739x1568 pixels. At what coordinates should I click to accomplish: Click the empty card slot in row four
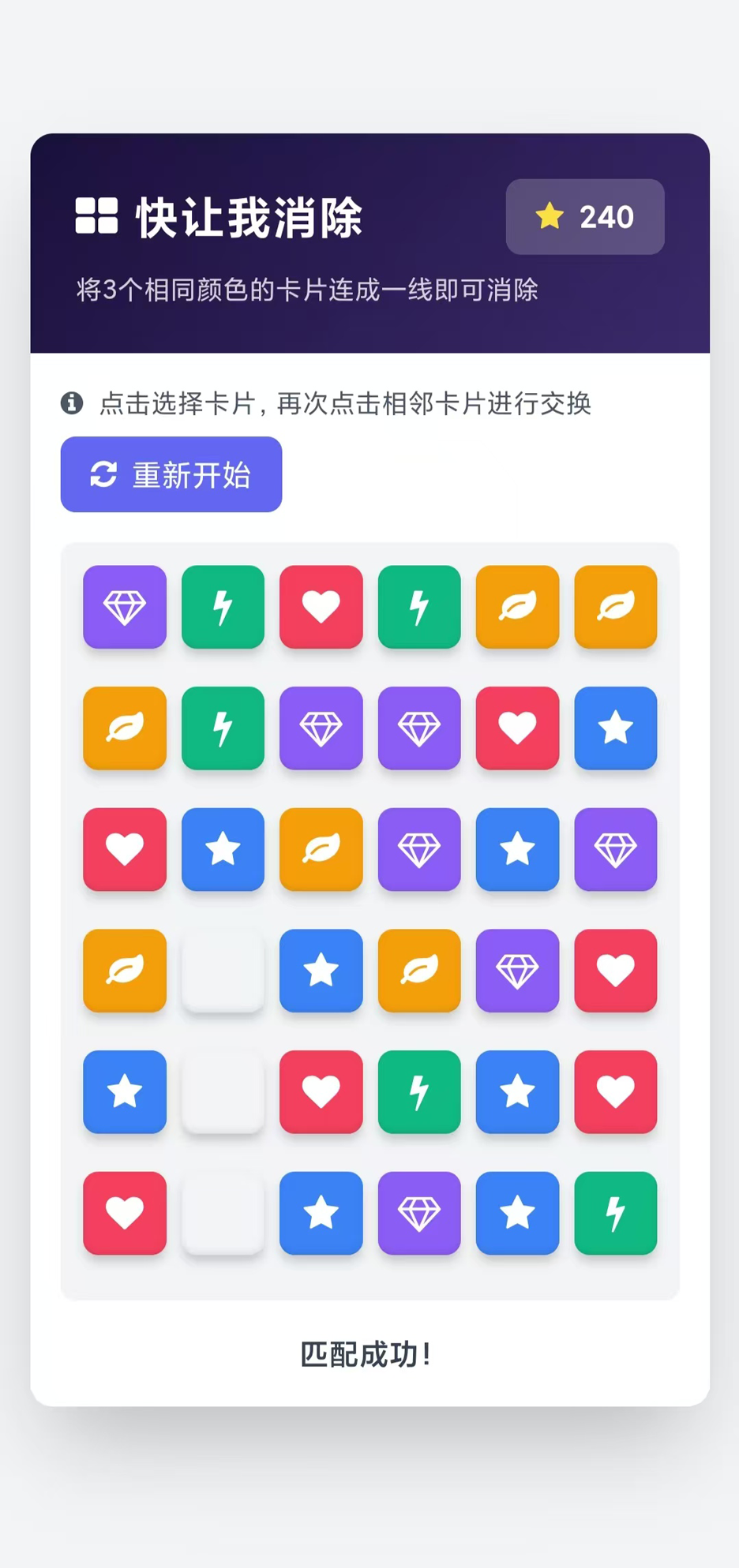222,971
